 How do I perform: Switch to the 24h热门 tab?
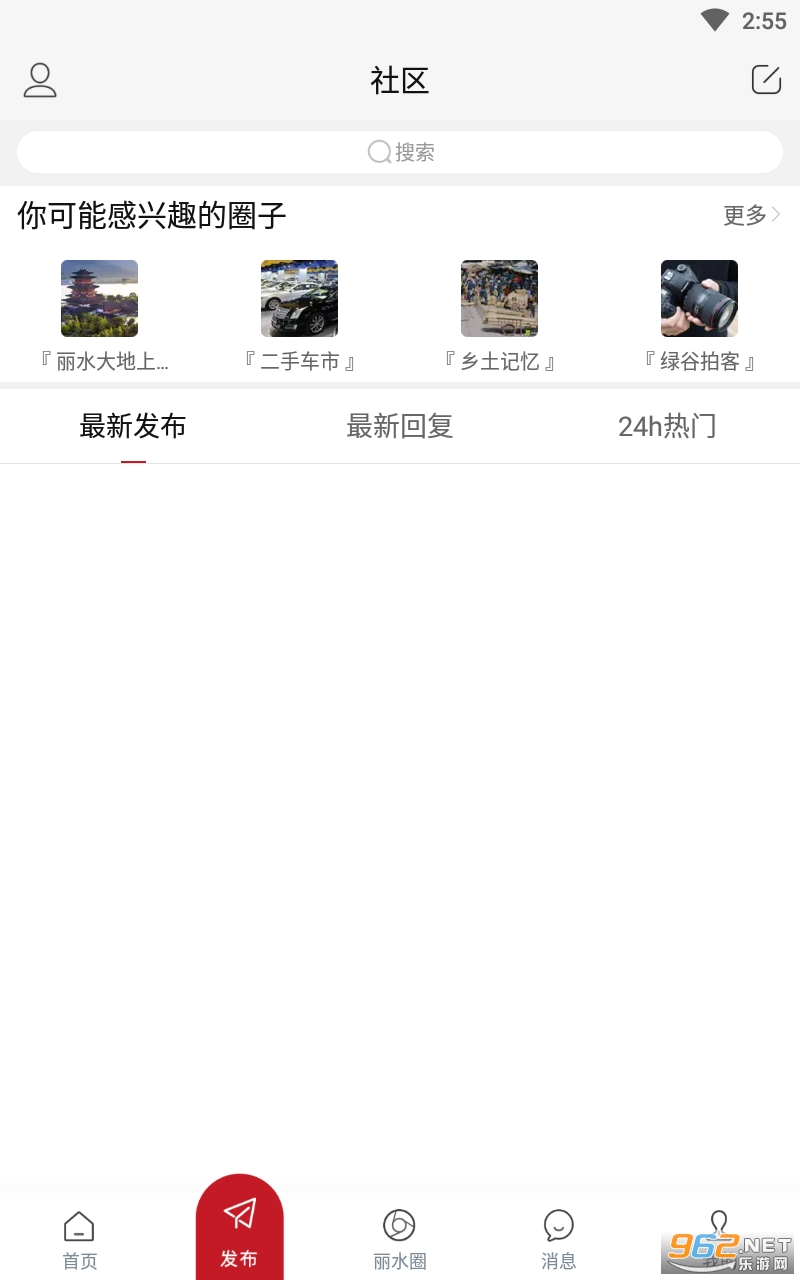[667, 427]
